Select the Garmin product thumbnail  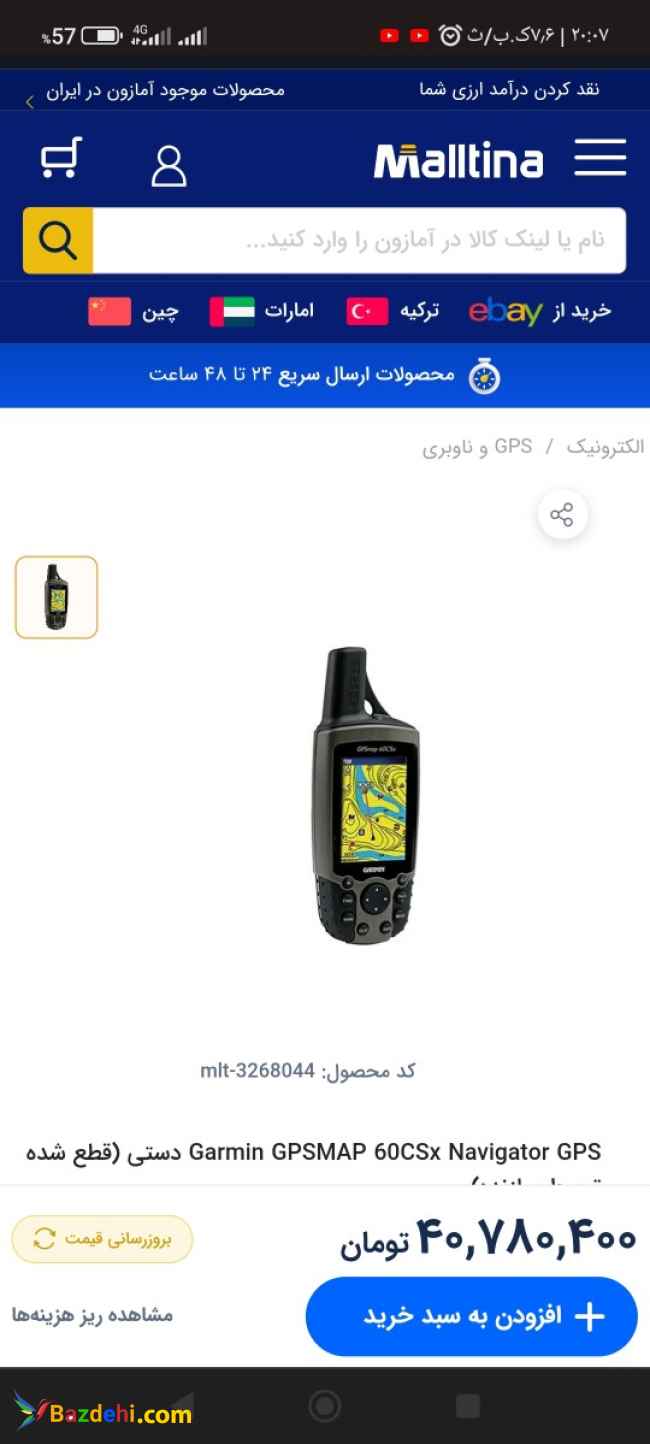(56, 597)
